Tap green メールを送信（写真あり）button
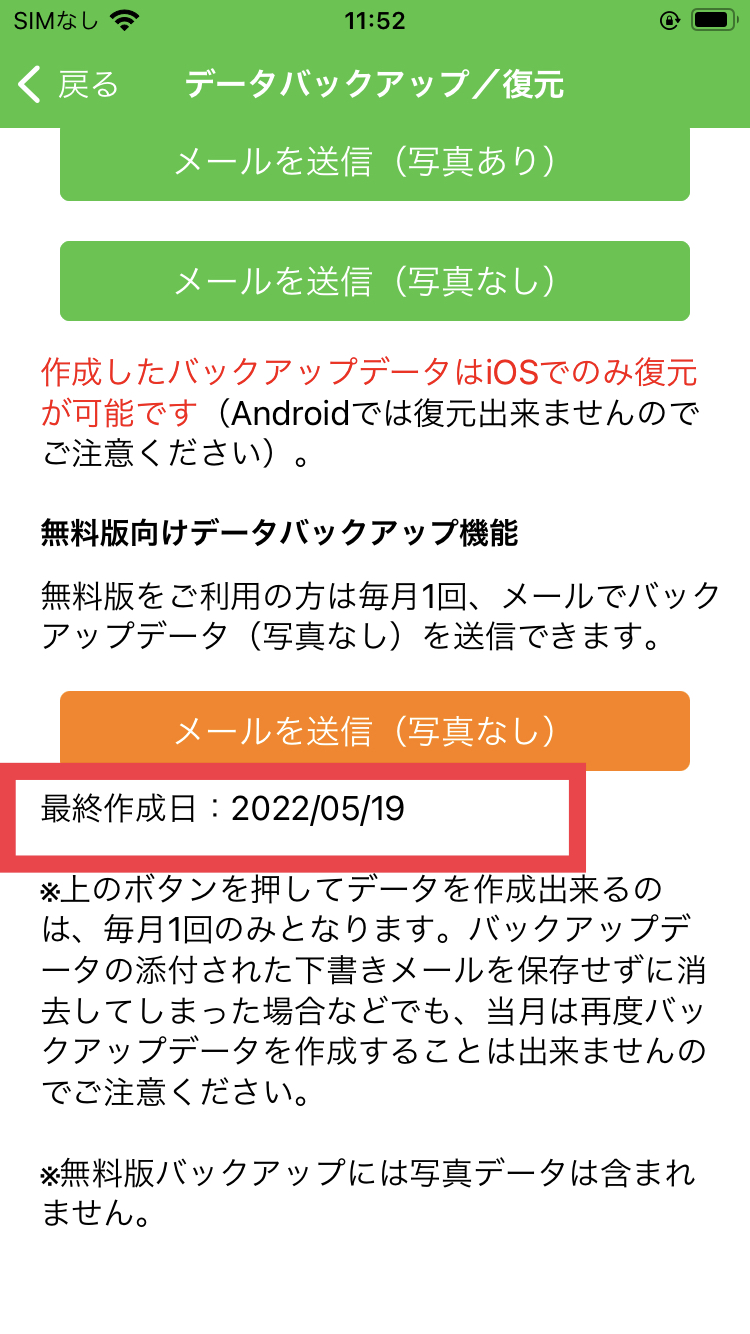This screenshot has width=750, height=1334. (x=374, y=165)
